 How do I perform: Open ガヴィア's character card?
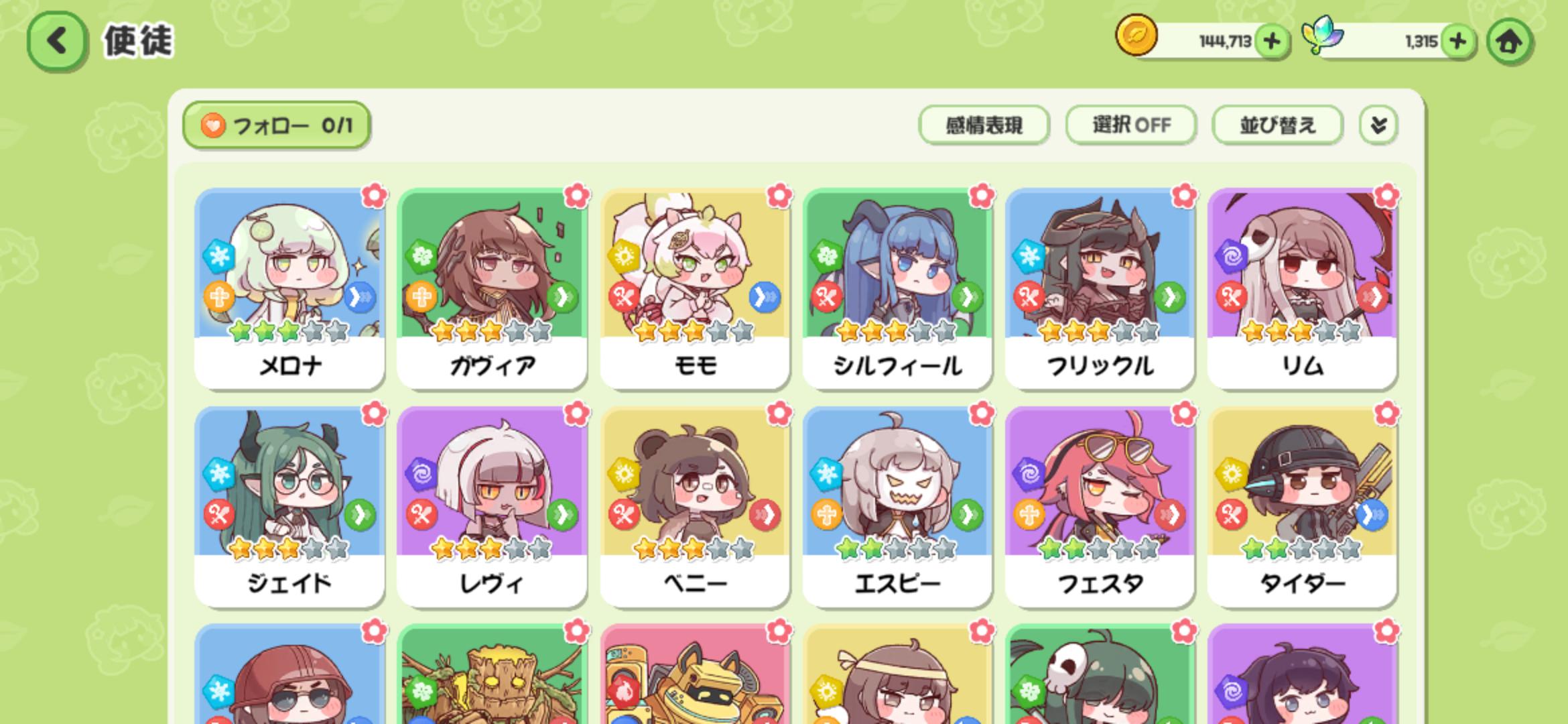tap(492, 288)
